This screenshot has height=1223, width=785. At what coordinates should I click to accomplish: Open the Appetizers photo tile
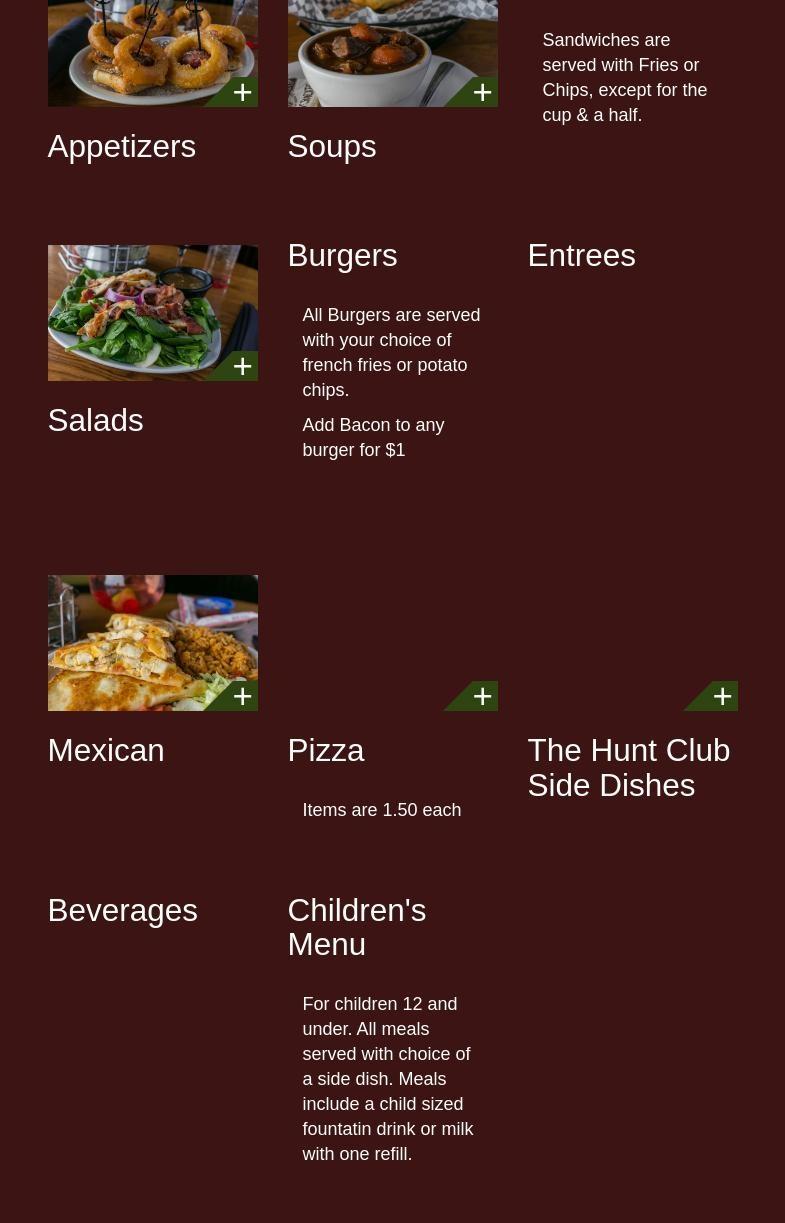(152, 52)
